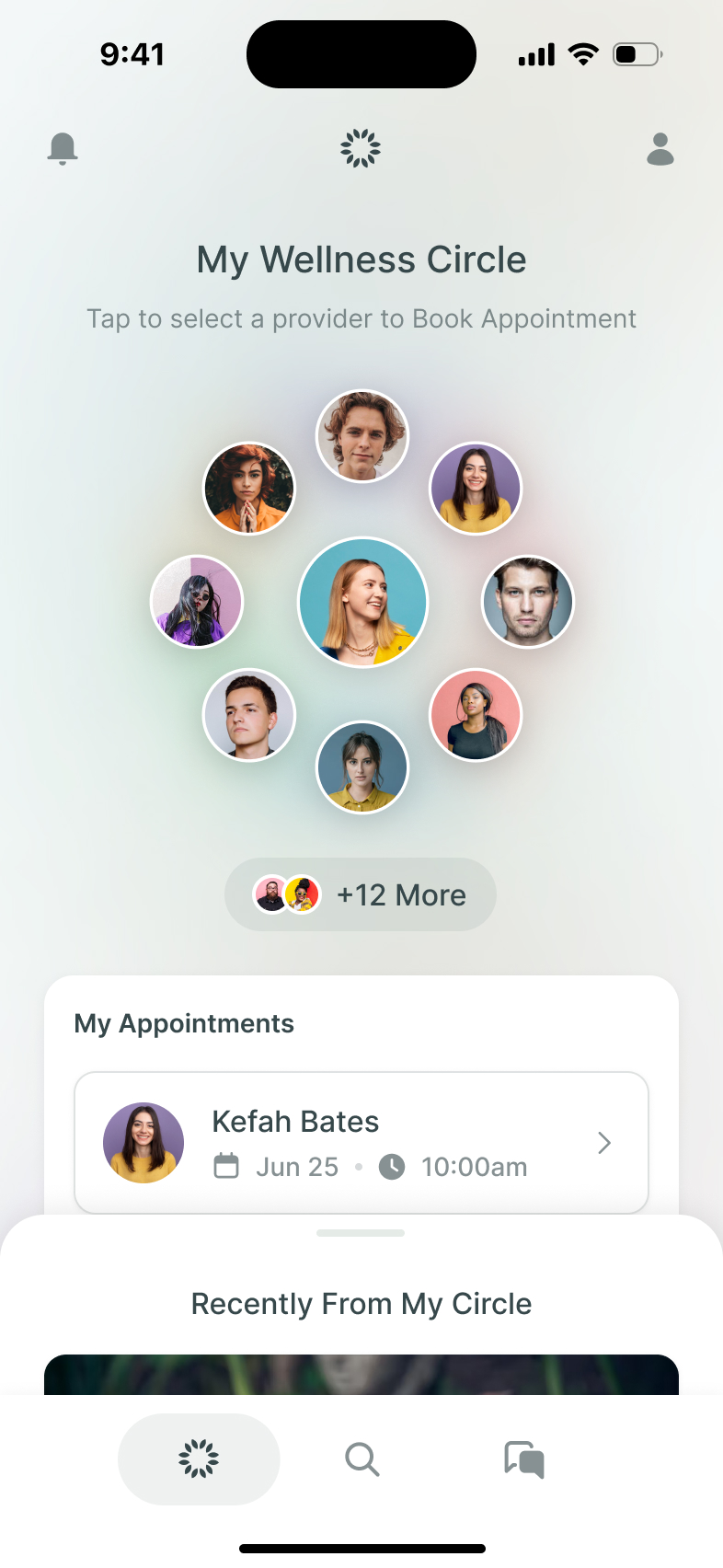Select the provider with red curly hair
Viewport: 723px width, 1568px height.
tap(249, 489)
